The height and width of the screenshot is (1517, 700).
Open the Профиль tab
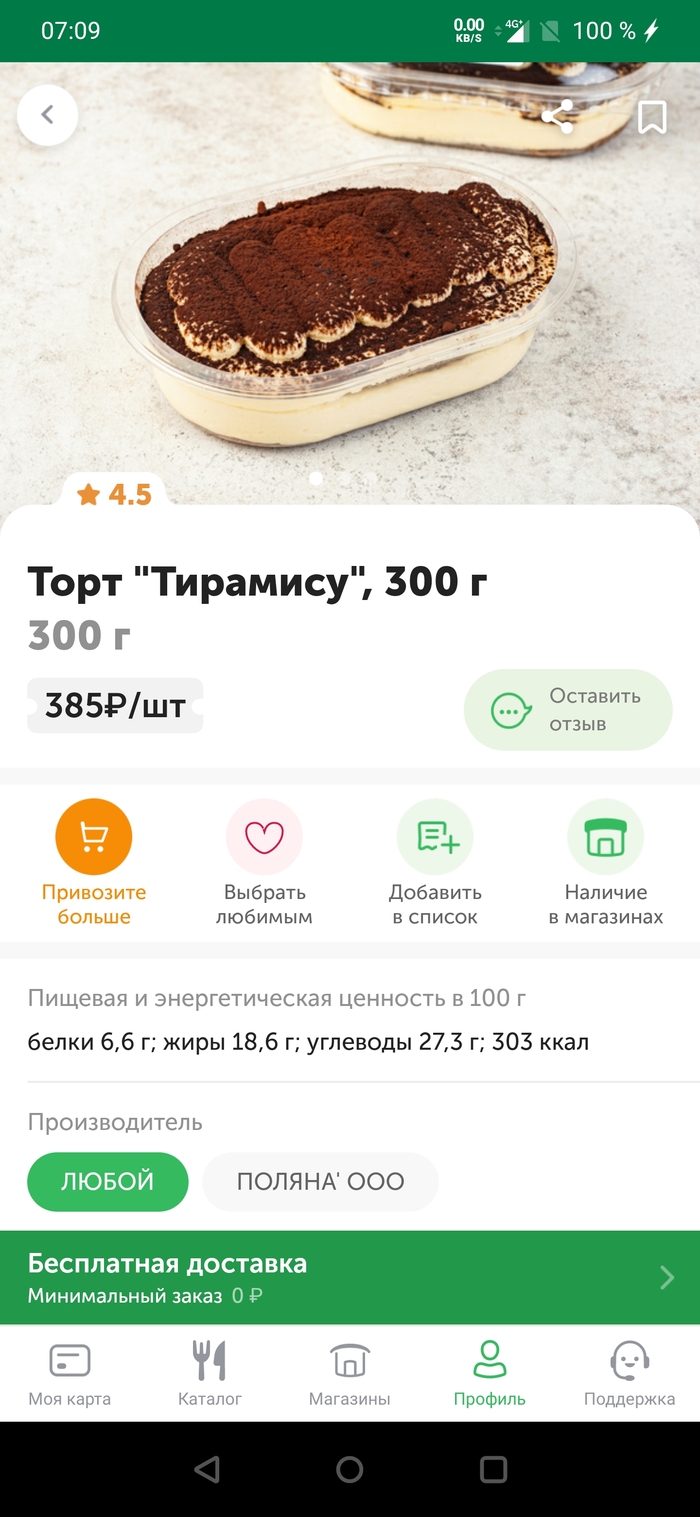[490, 1374]
